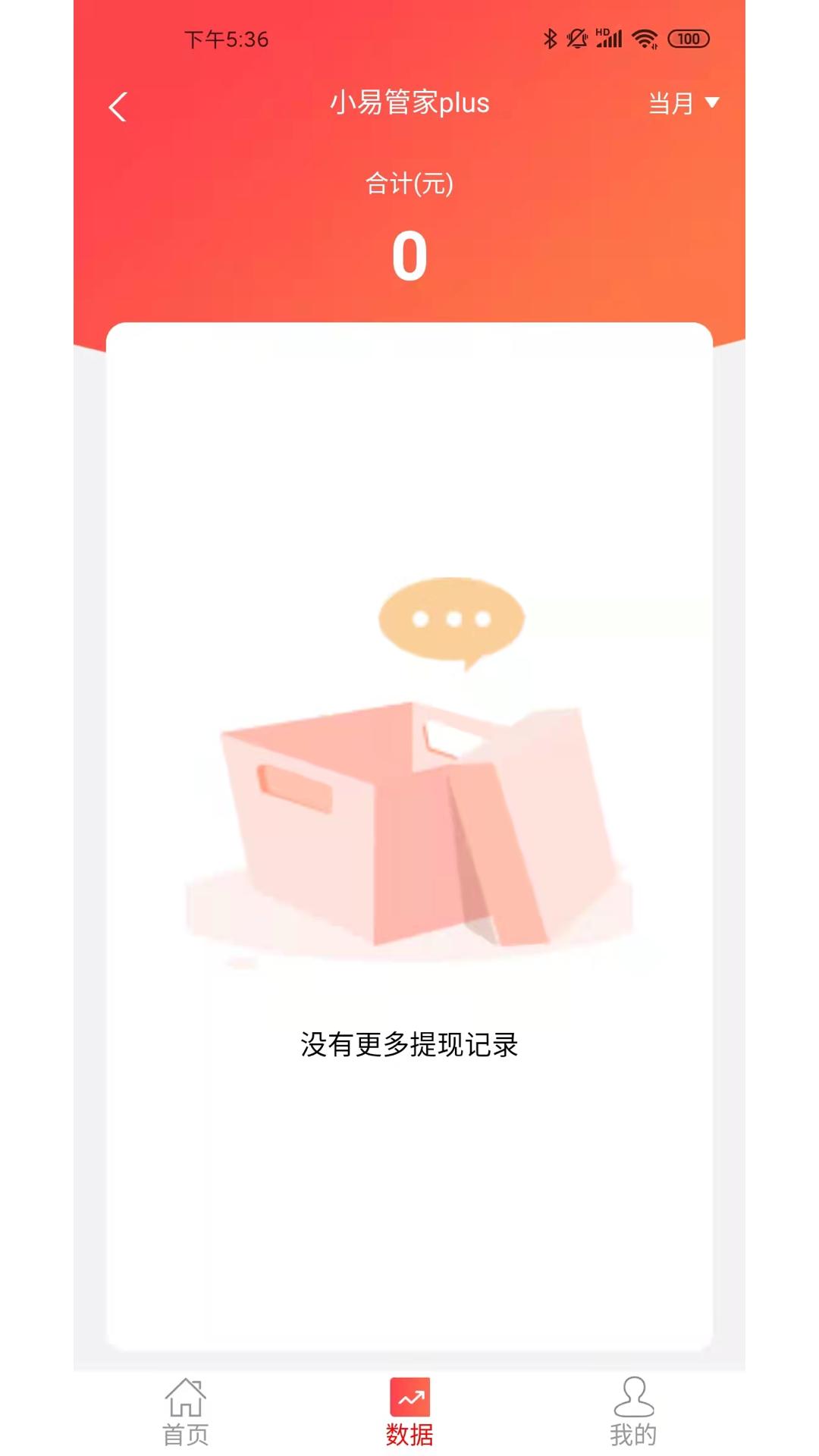Image resolution: width=819 pixels, height=1456 pixels.
Task: Select the 数据 tab
Action: click(409, 1412)
